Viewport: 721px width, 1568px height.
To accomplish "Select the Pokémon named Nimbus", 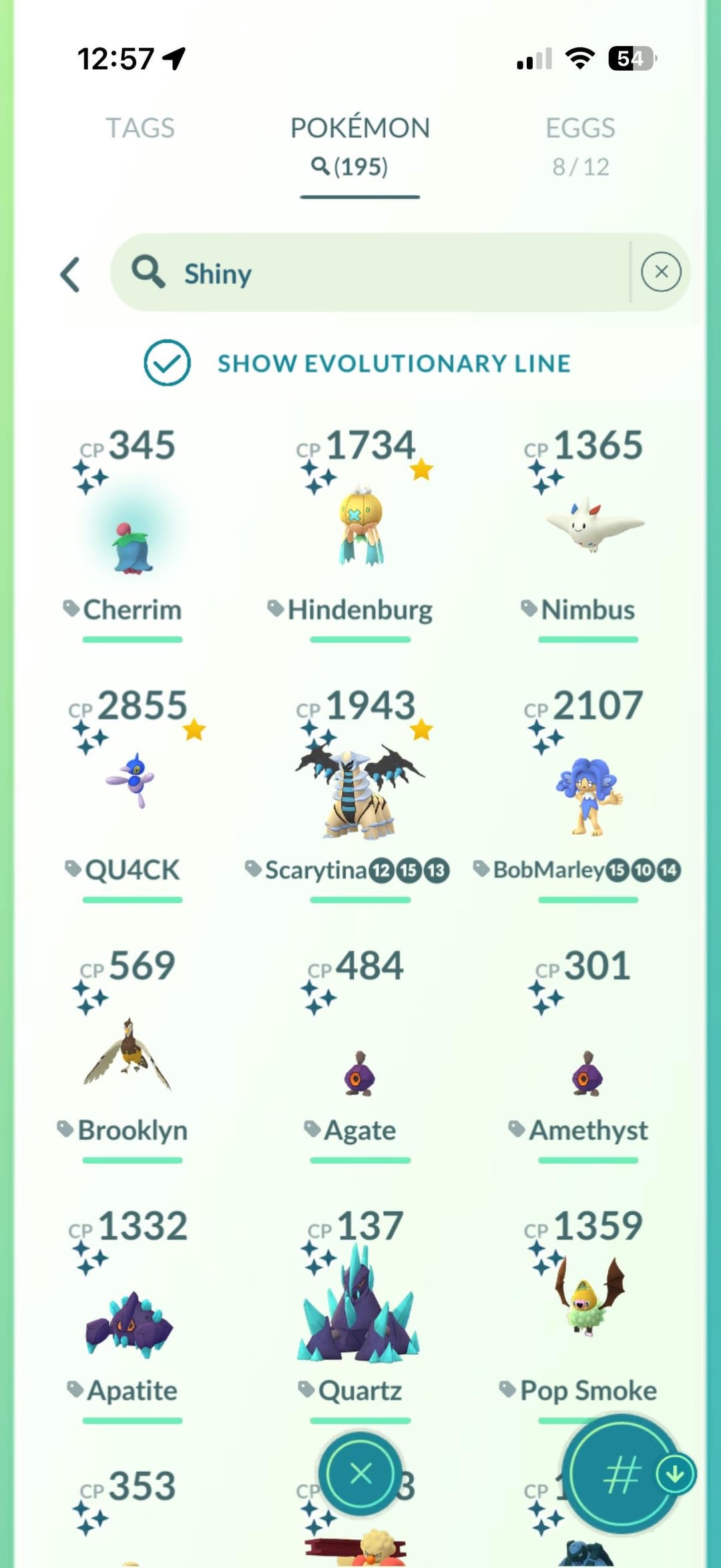I will [589, 528].
